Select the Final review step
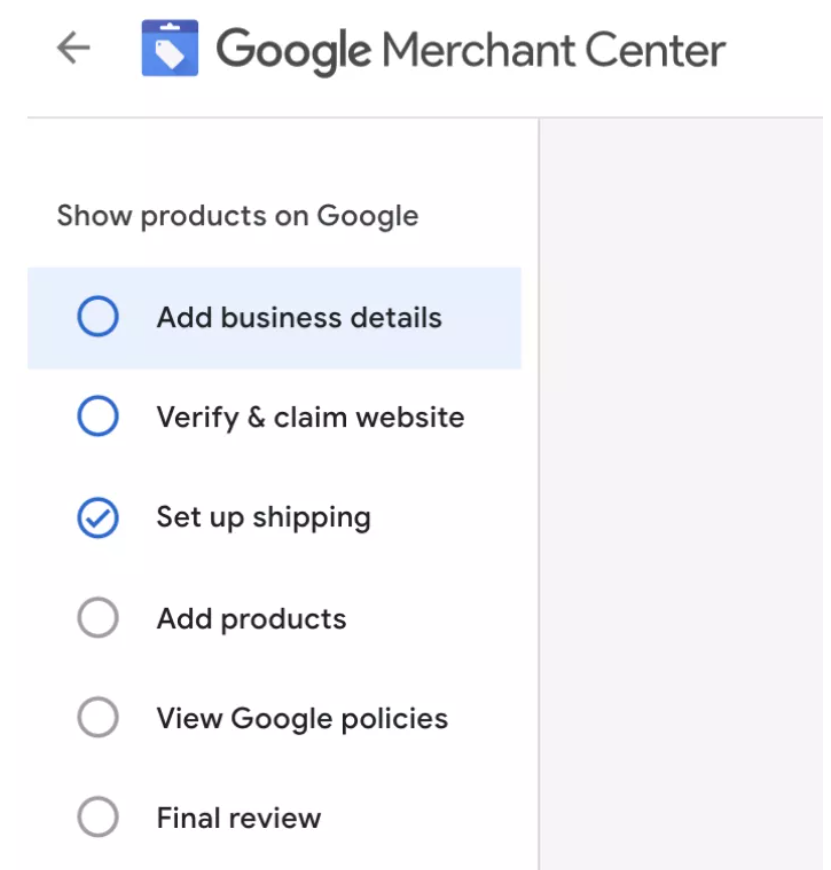Viewport: 831px width, 870px height. (x=238, y=818)
